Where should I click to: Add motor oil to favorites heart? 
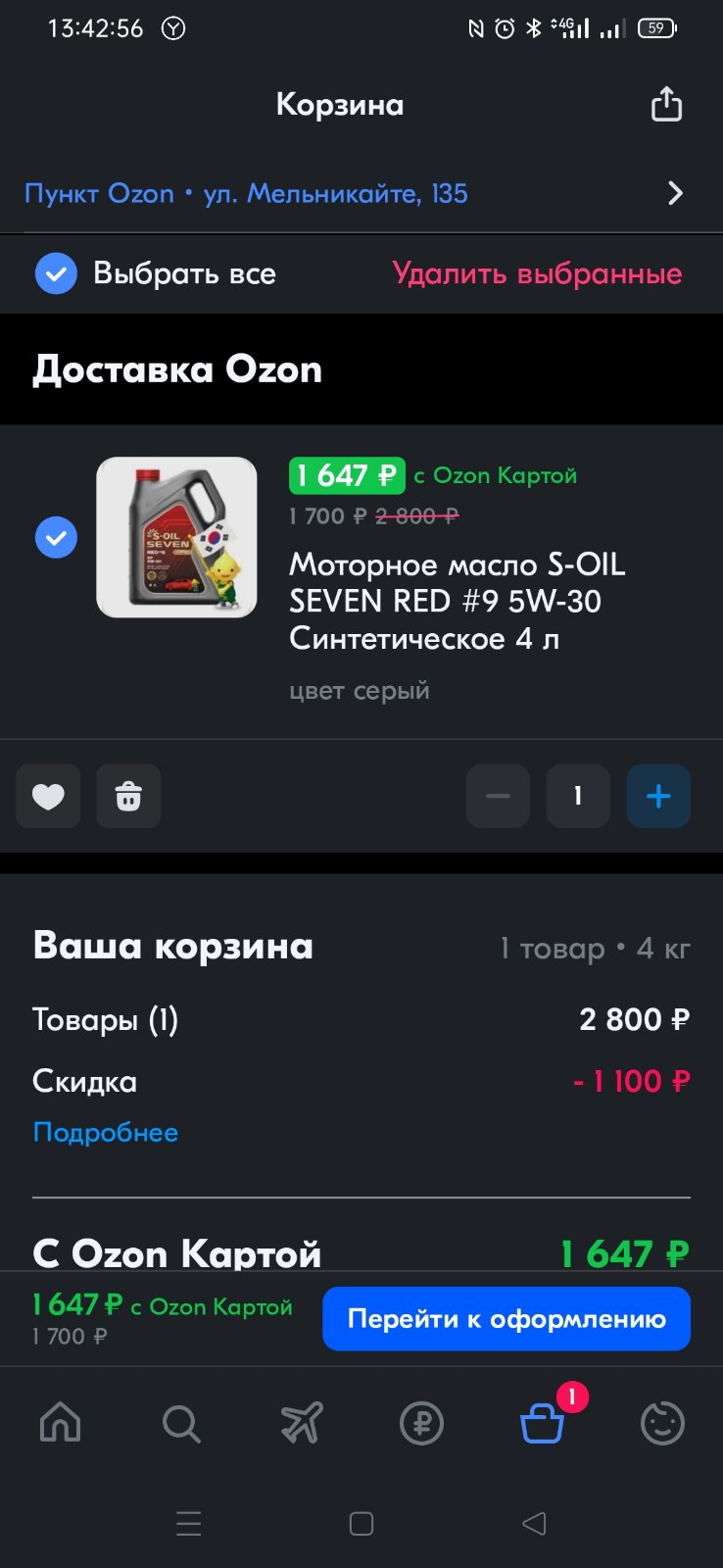click(48, 796)
